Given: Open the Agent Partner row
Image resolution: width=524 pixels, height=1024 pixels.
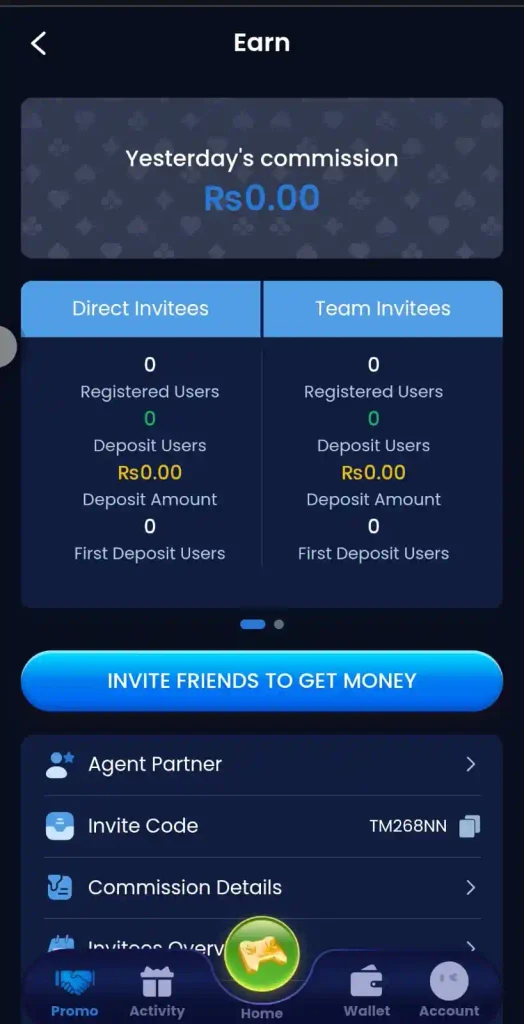Looking at the screenshot, I should coord(262,764).
